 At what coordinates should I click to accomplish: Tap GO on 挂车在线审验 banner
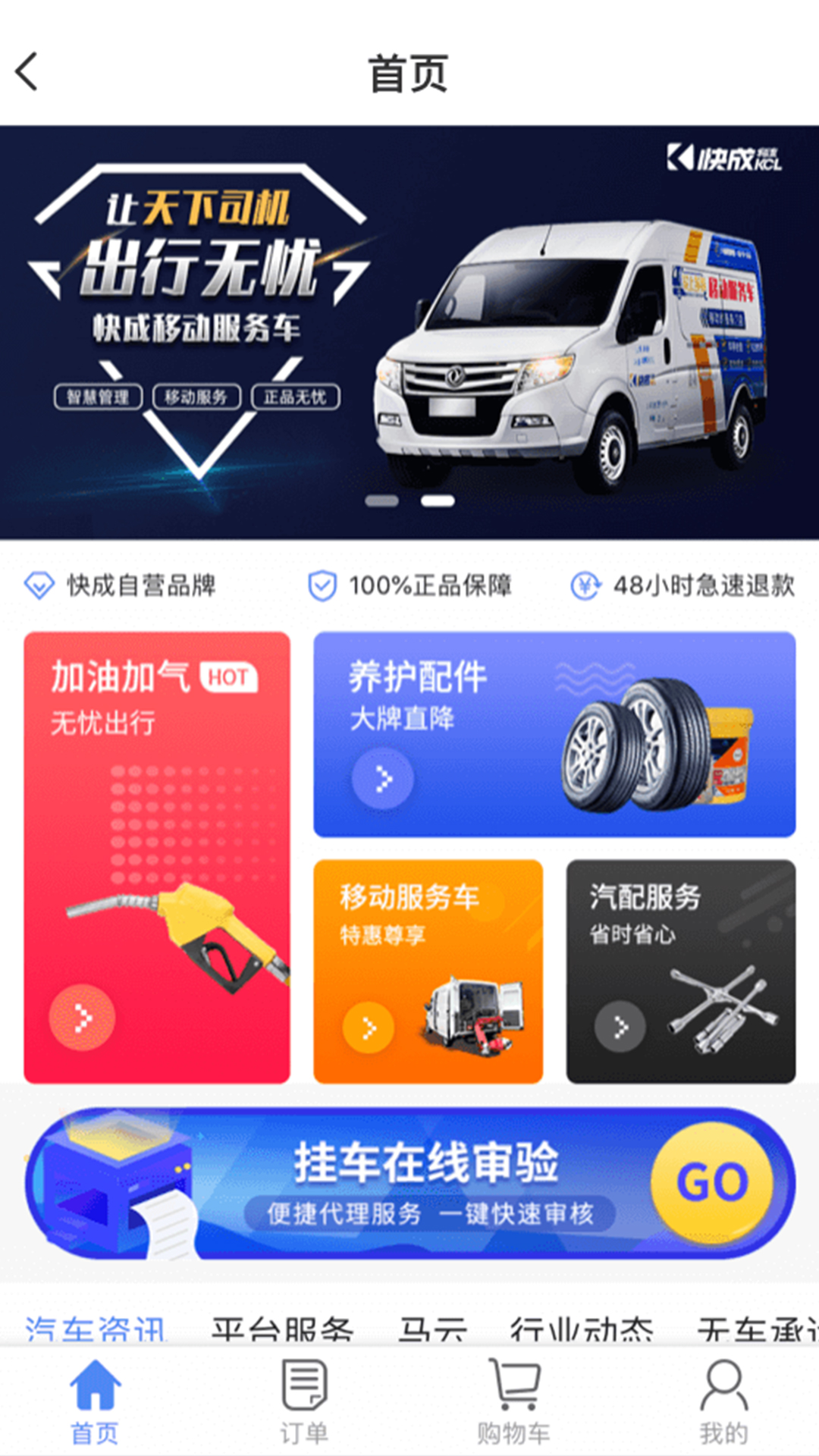(711, 1183)
